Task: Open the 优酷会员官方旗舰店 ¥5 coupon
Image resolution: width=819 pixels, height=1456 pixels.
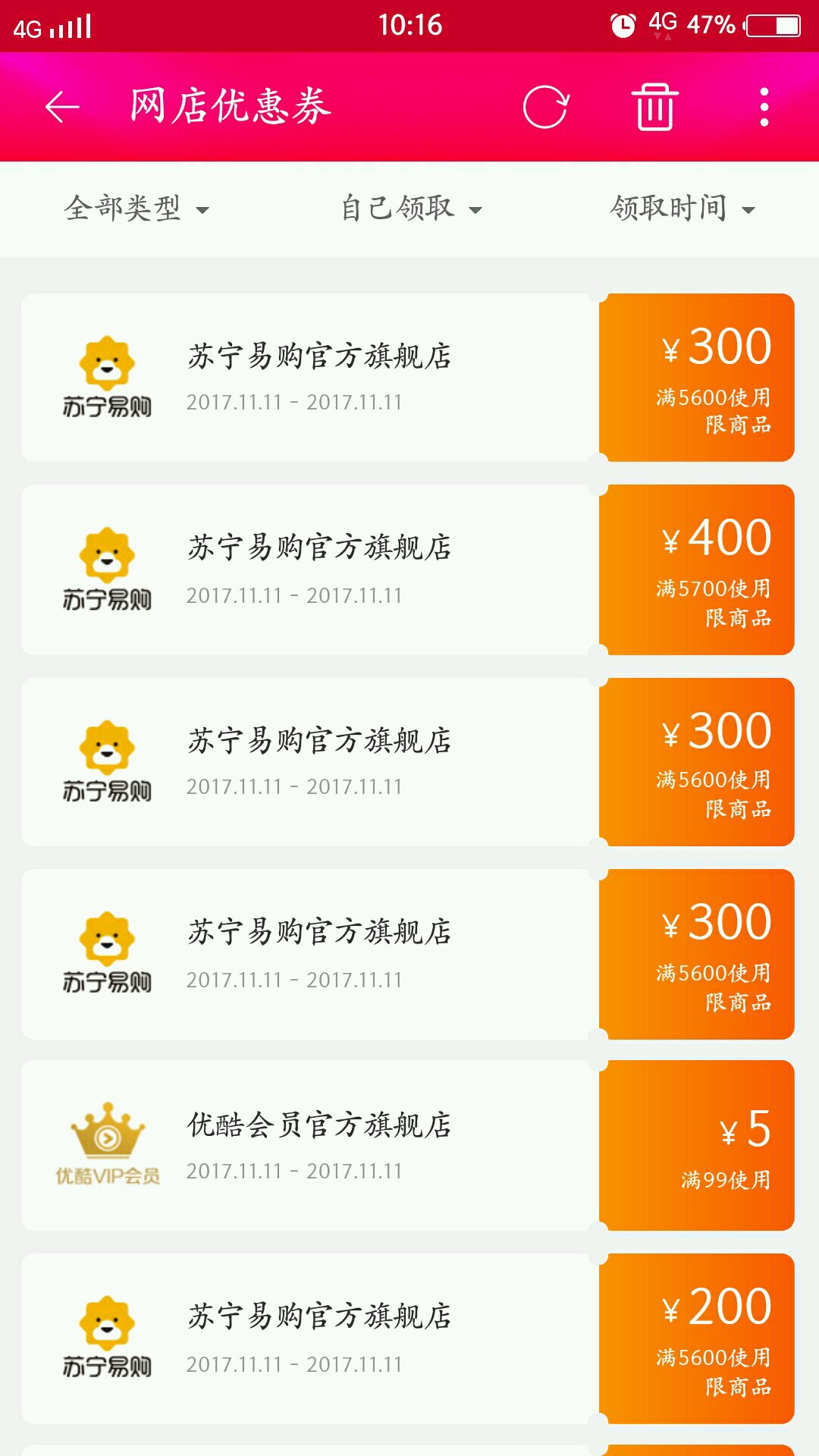Action: (x=408, y=1145)
